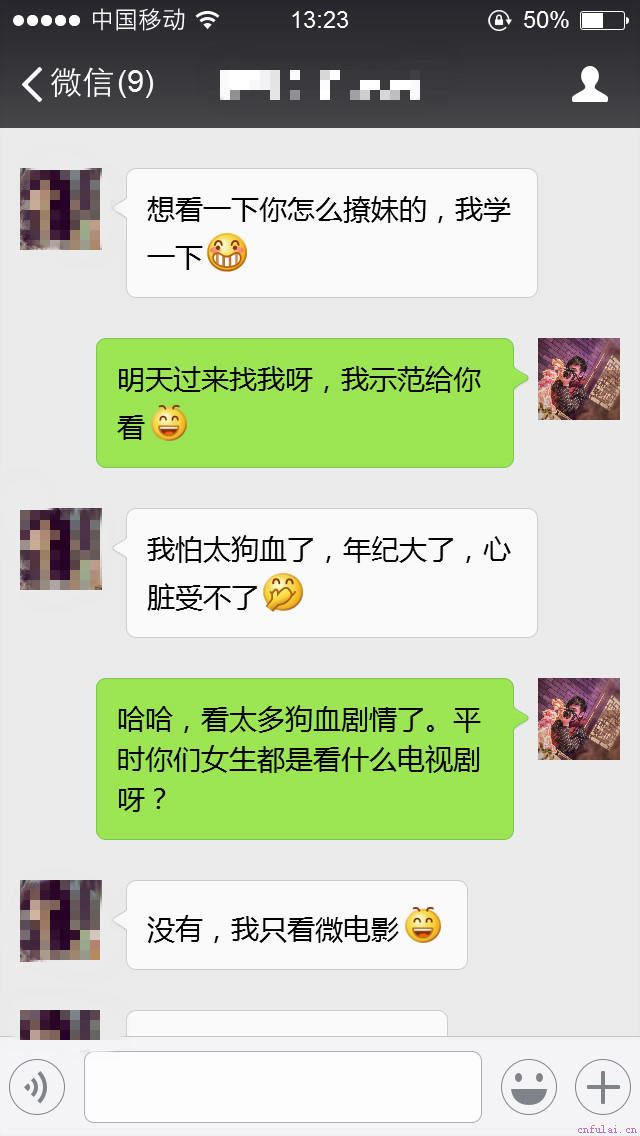Open the emoji sticker panel

528,1087
